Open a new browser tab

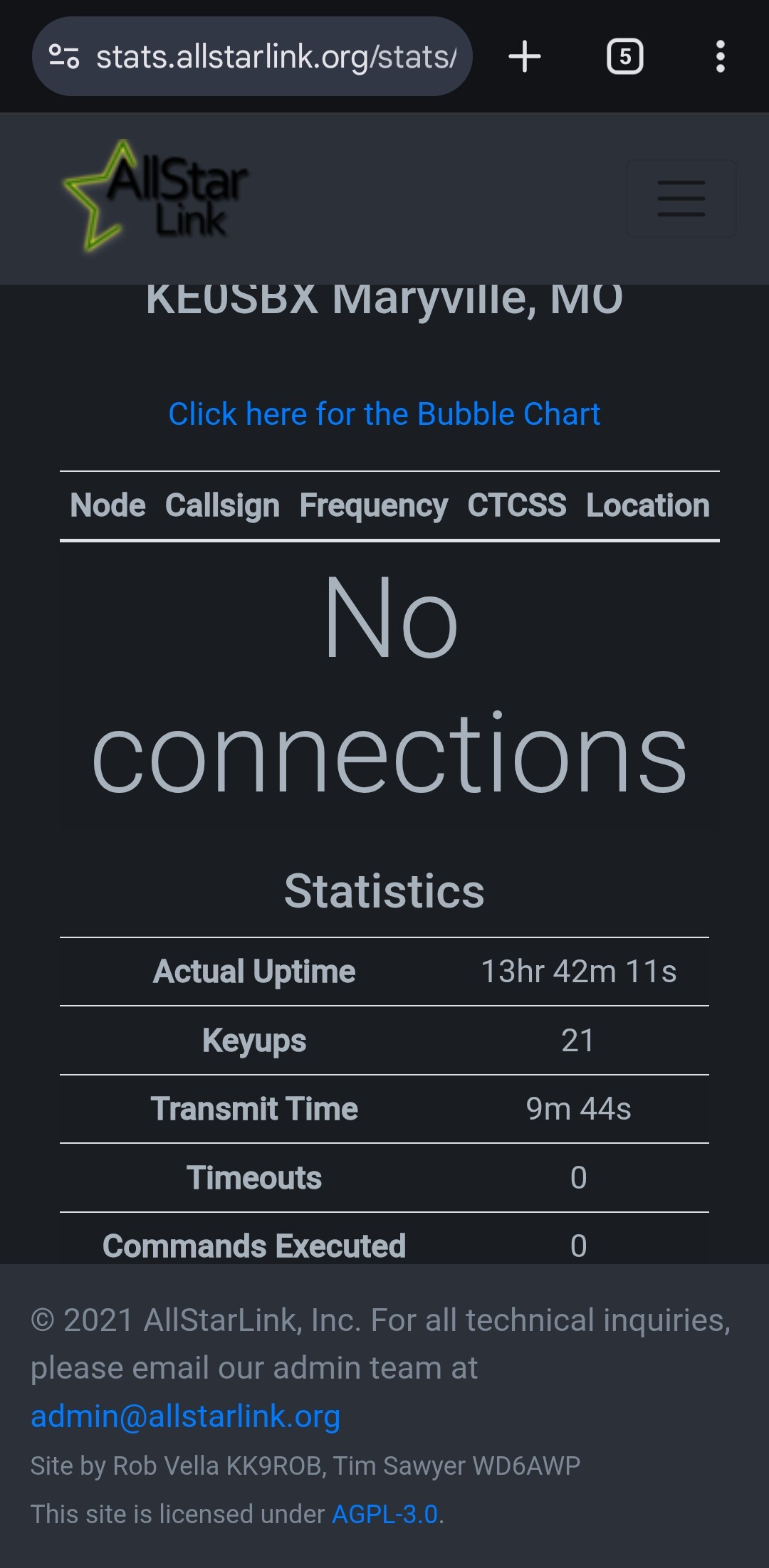525,57
